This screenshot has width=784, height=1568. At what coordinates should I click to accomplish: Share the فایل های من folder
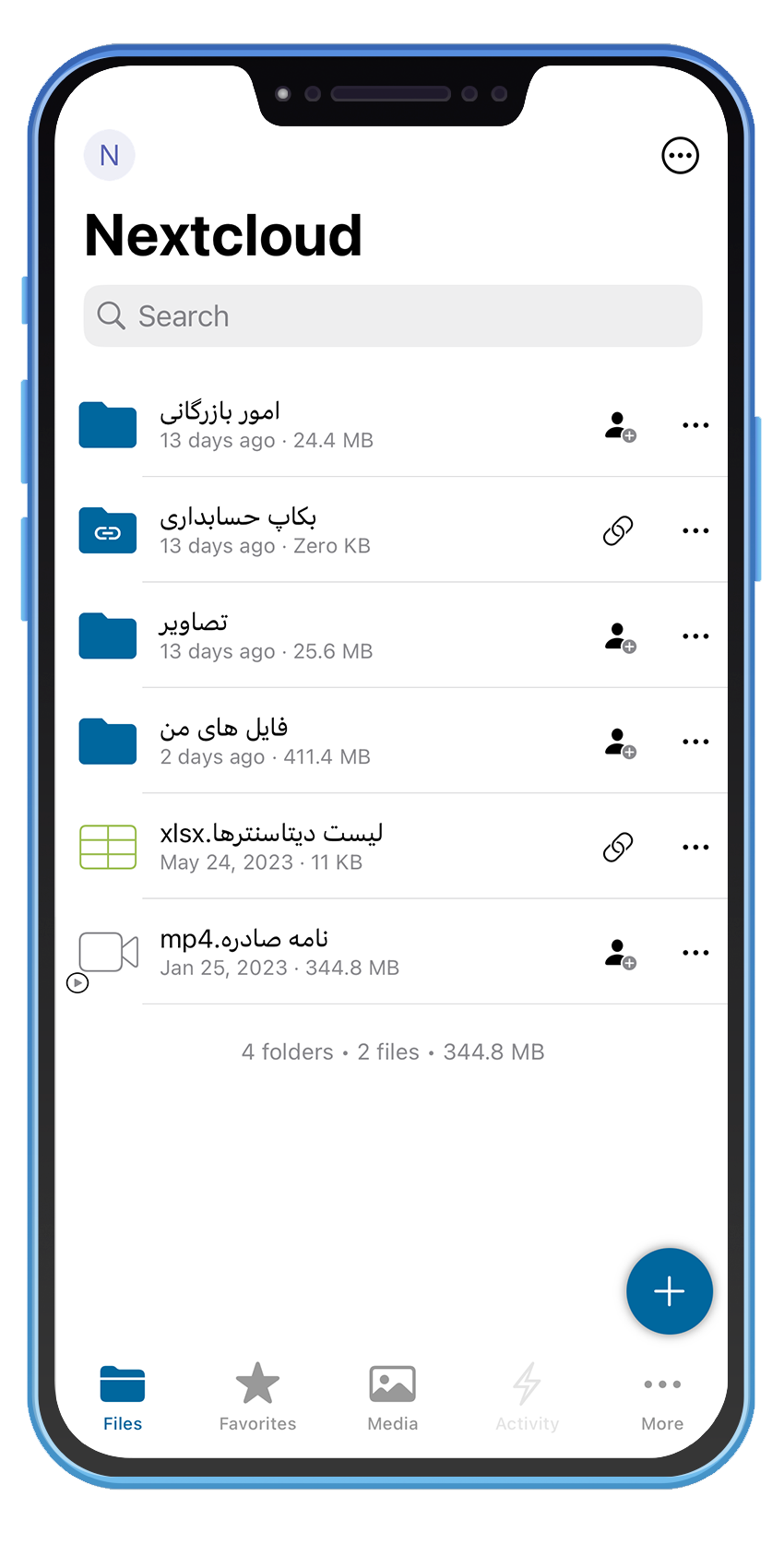620,742
